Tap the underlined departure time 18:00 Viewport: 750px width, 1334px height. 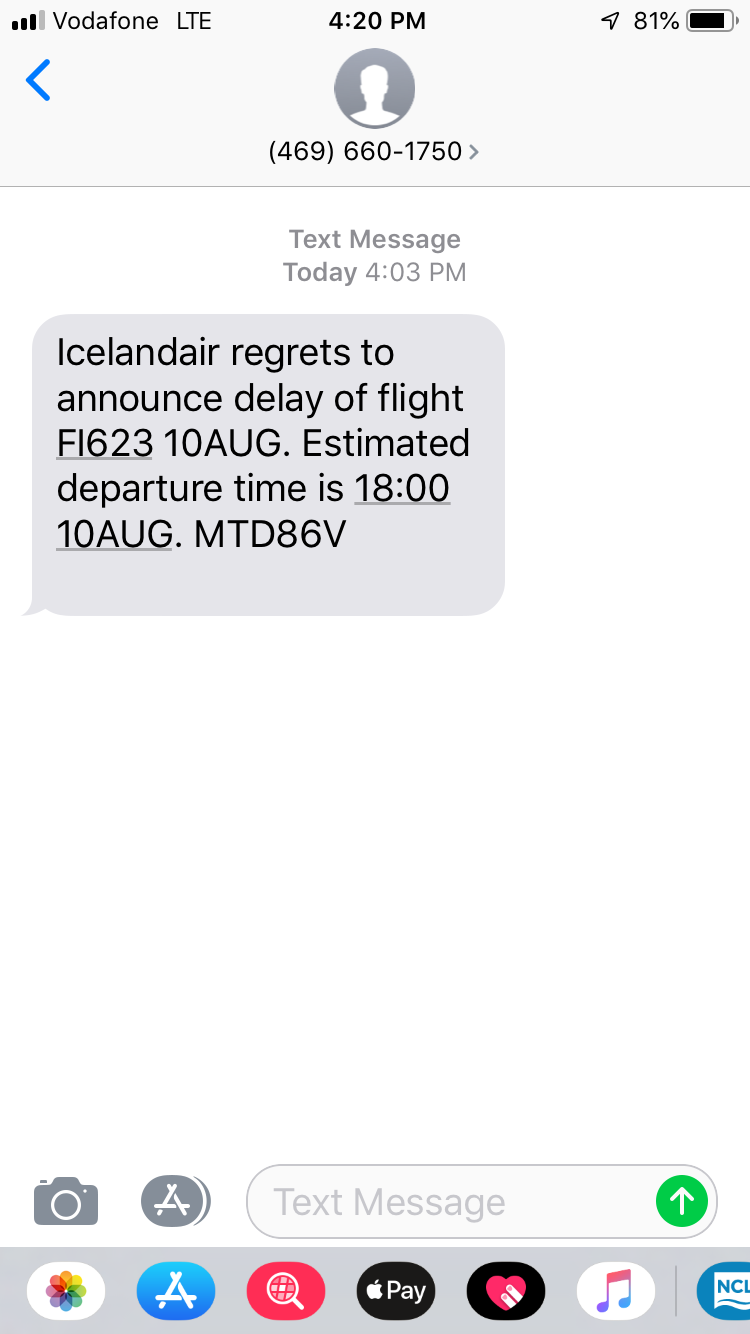(402, 488)
